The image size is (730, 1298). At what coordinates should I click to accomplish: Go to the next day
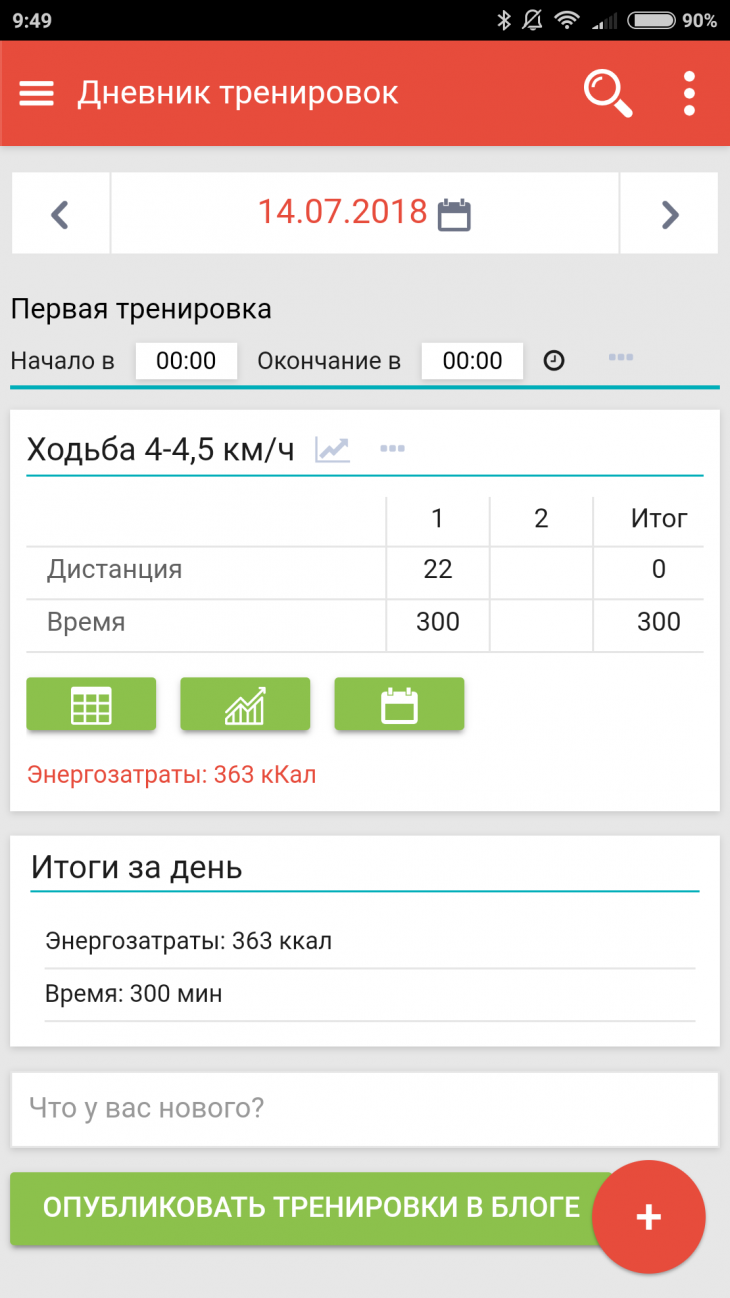669,213
